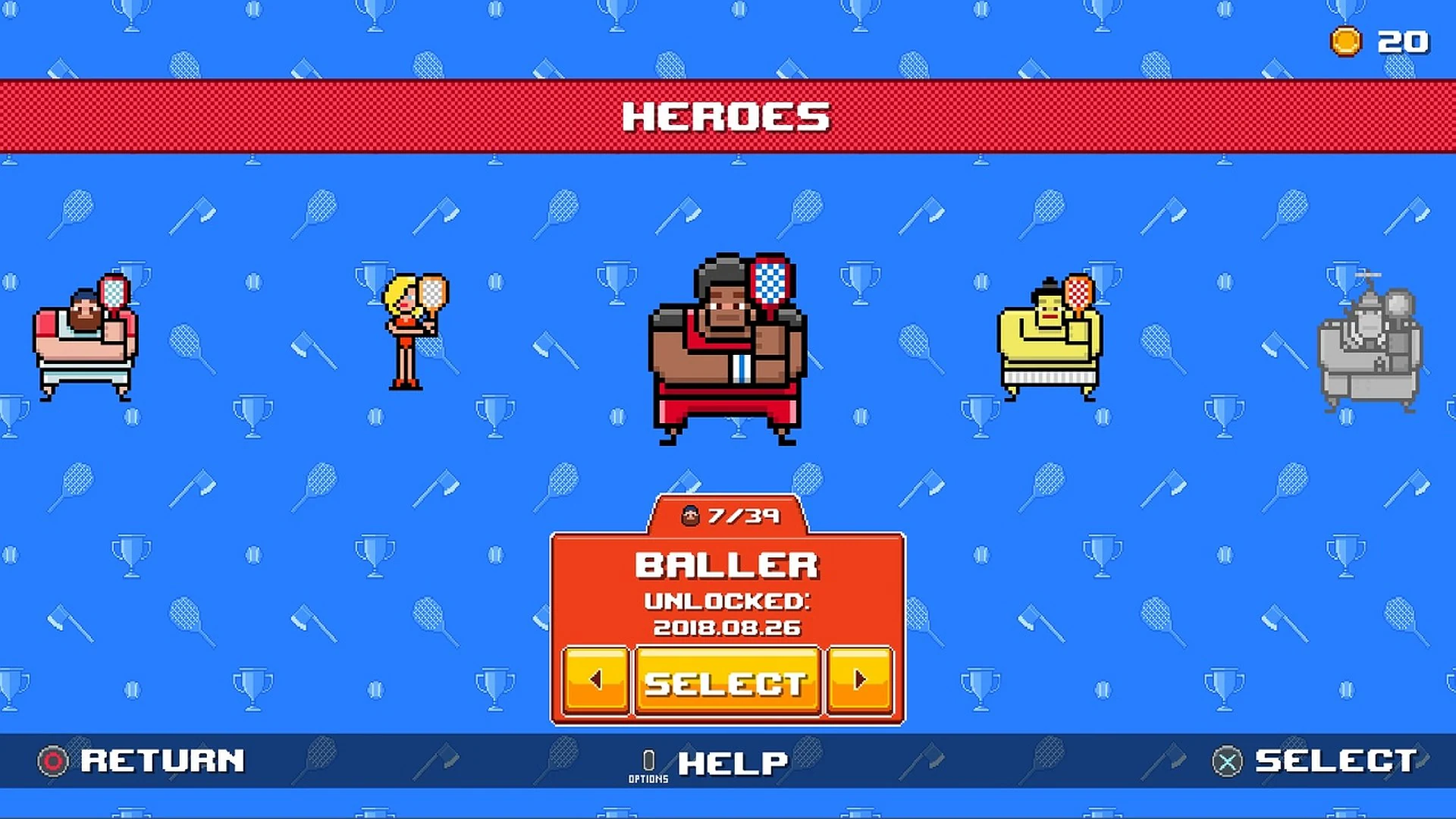Choose the blonde tennis girl hero
This screenshot has width=1456, height=819.
point(413,331)
